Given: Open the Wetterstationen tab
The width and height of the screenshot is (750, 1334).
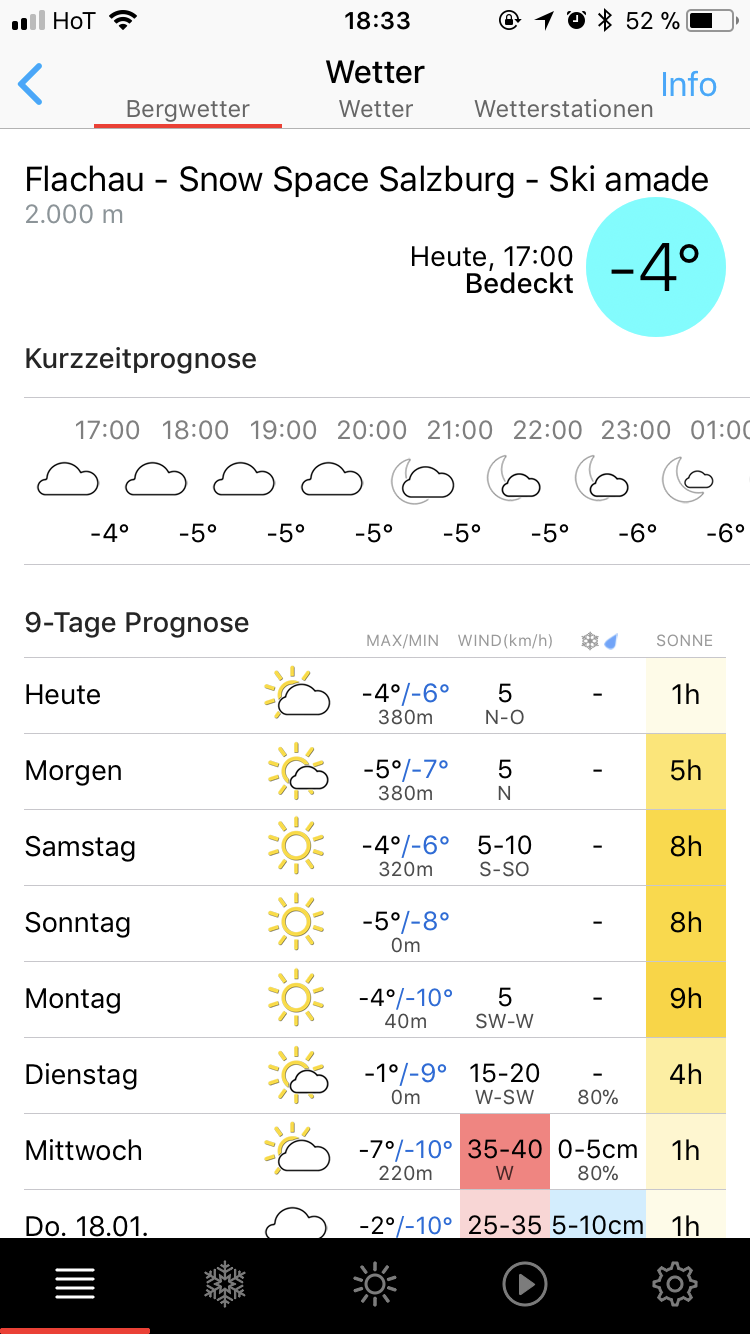Looking at the screenshot, I should tap(564, 110).
